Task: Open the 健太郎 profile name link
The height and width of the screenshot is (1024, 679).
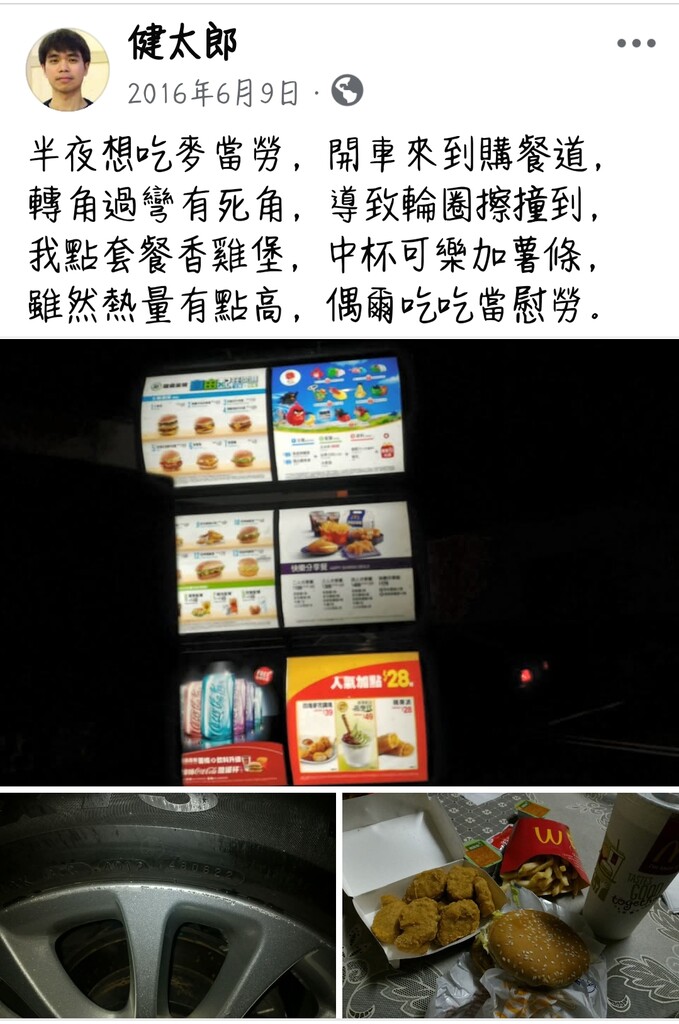Action: click(x=183, y=42)
